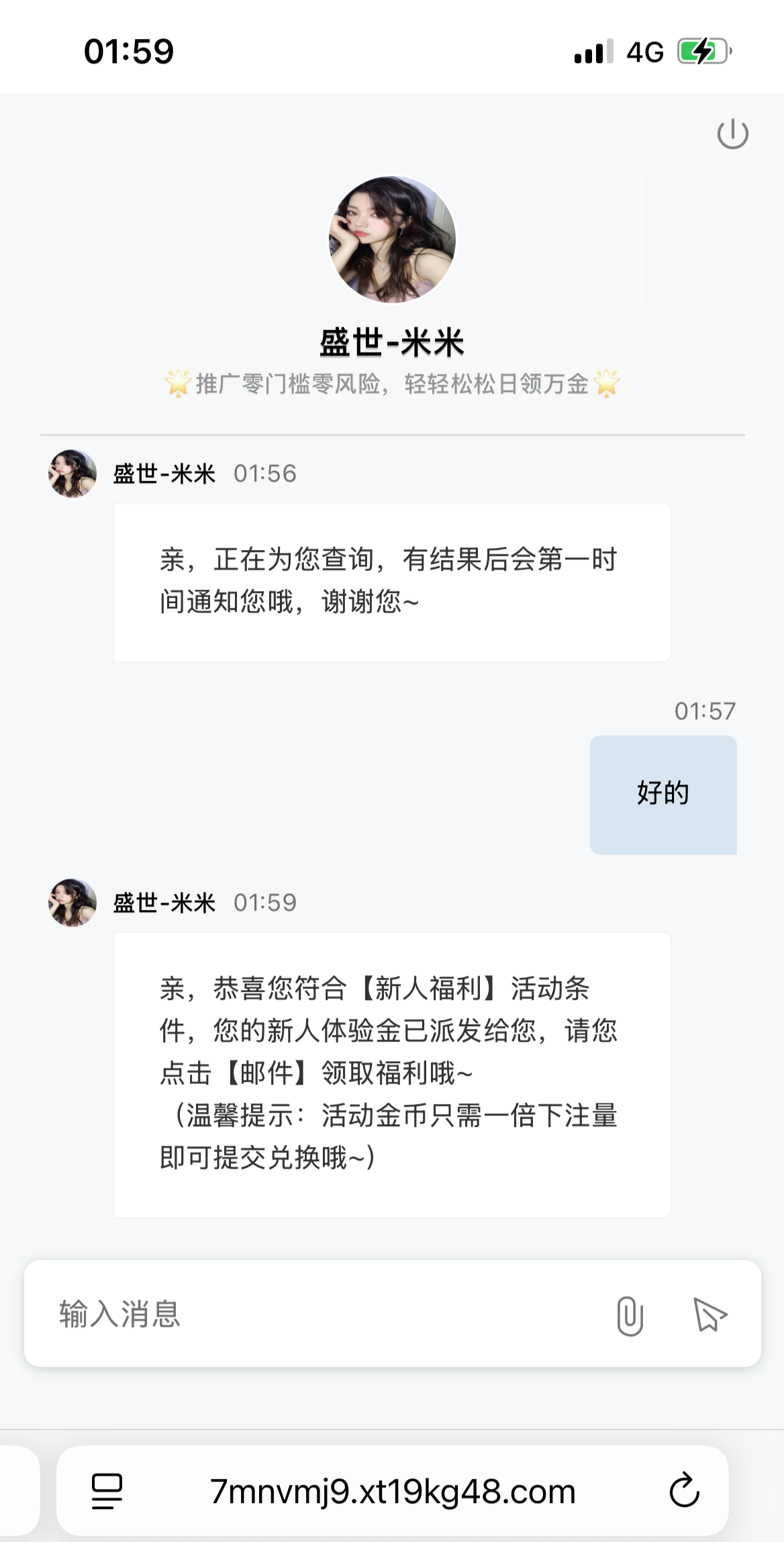Open the browser page options menu icon

pyautogui.click(x=107, y=1491)
